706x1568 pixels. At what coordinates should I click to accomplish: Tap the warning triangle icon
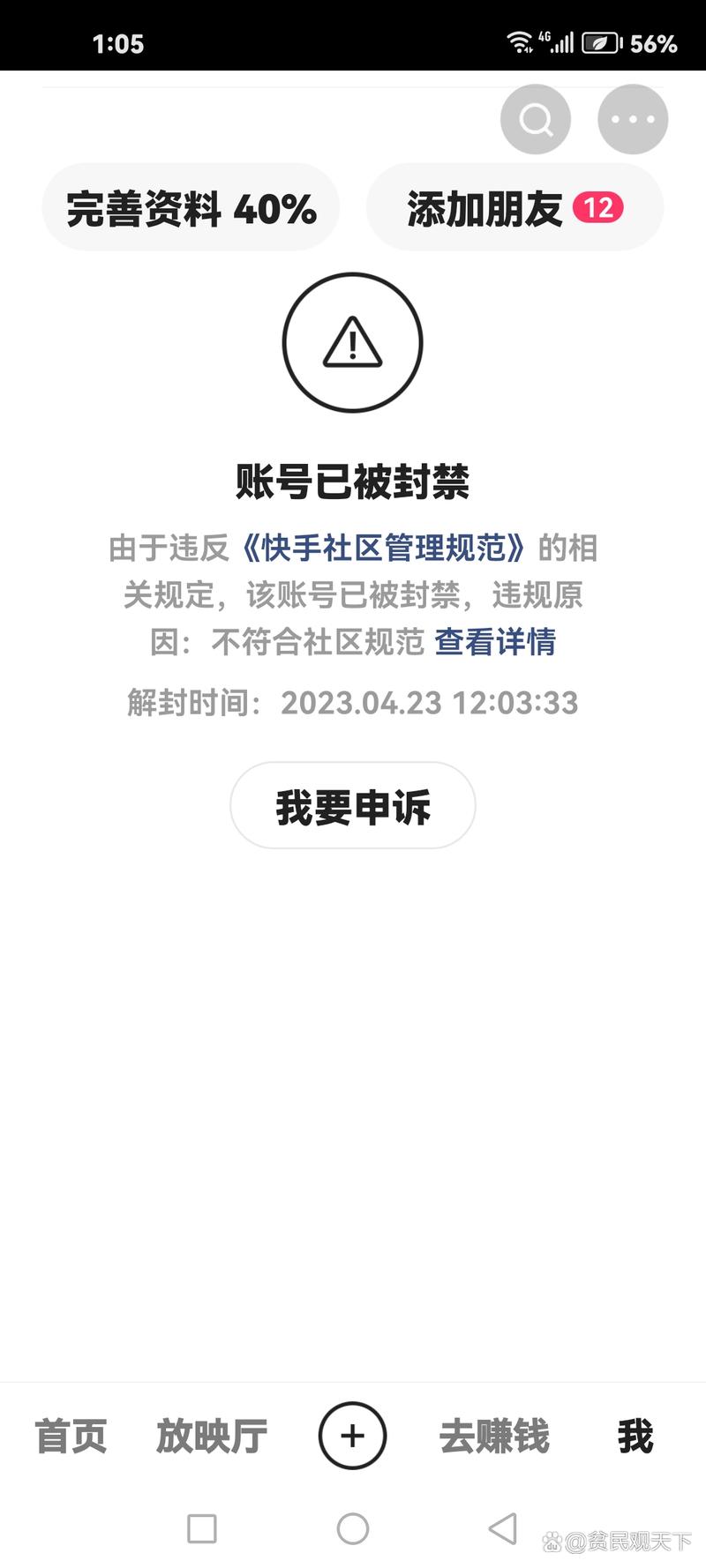coord(352,344)
